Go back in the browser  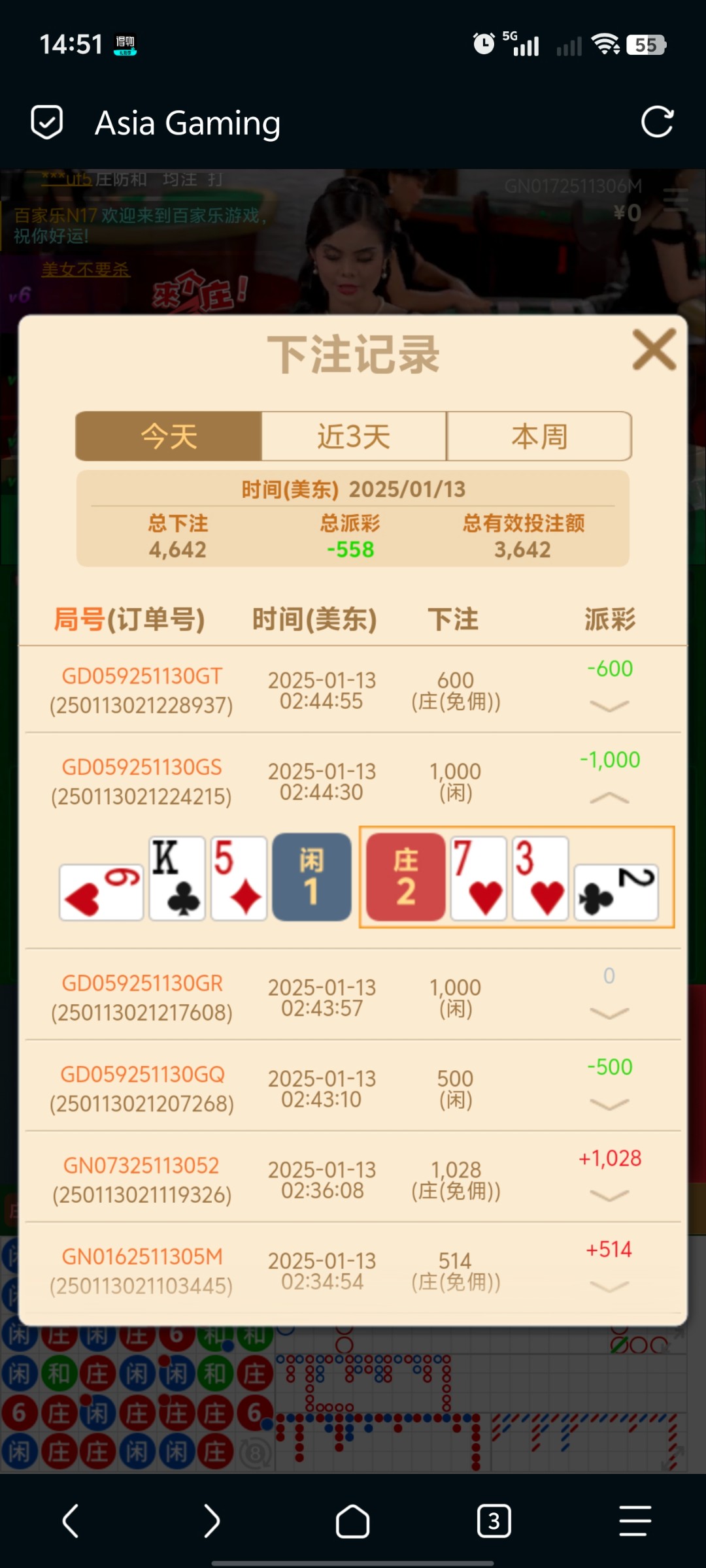tap(71, 1521)
